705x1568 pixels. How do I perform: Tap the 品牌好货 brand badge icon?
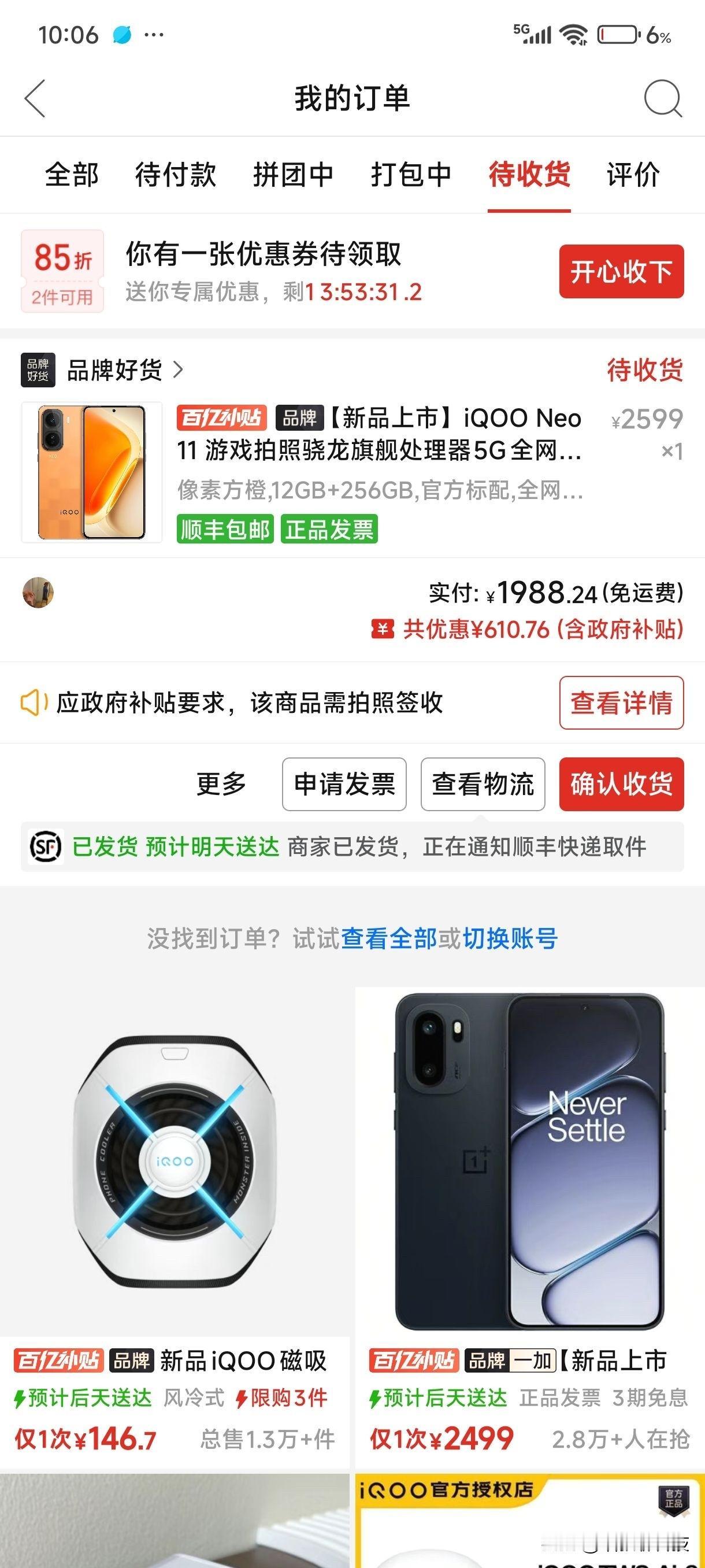(x=38, y=370)
